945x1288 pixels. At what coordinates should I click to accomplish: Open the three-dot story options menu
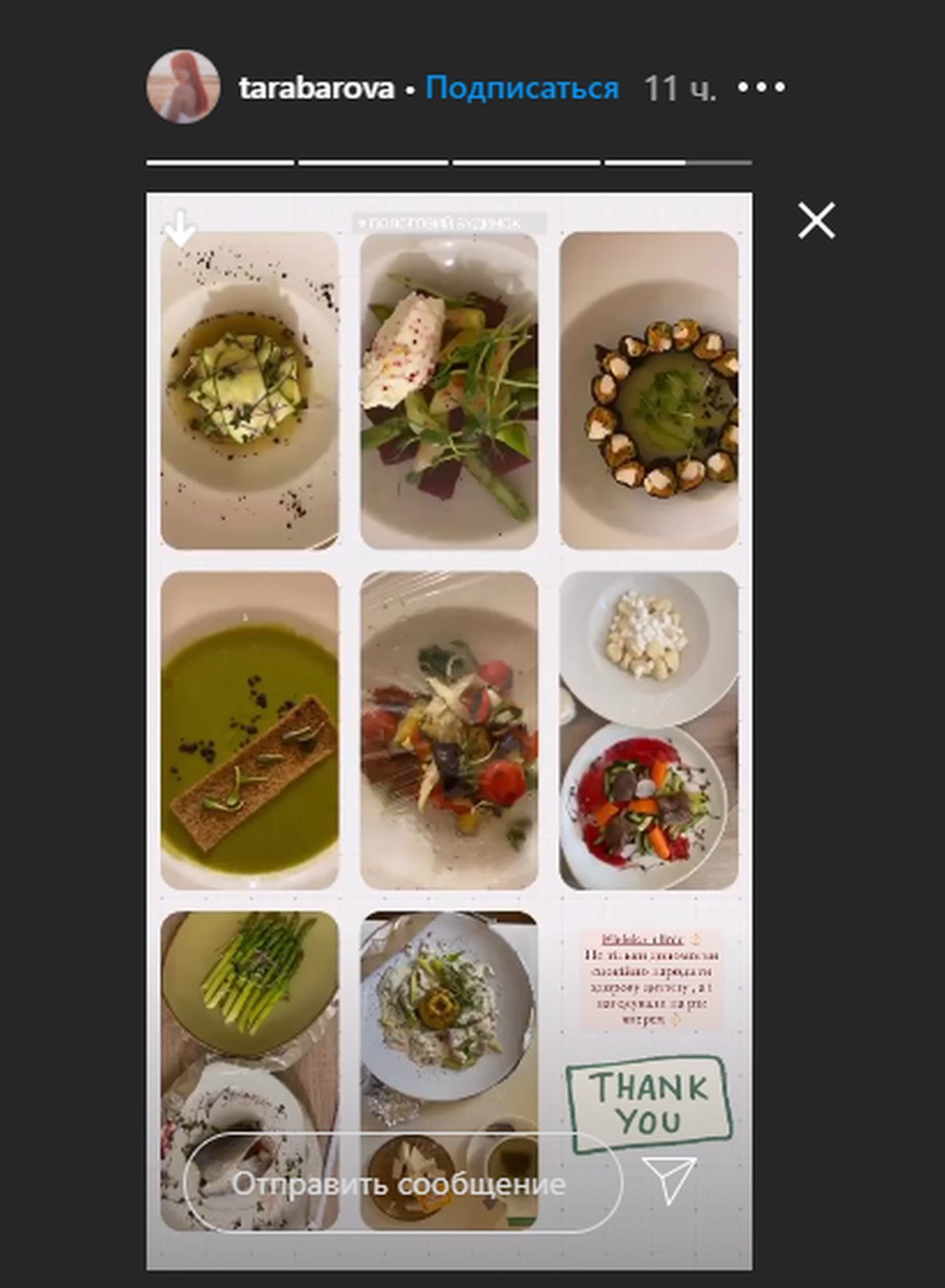pyautogui.click(x=761, y=87)
